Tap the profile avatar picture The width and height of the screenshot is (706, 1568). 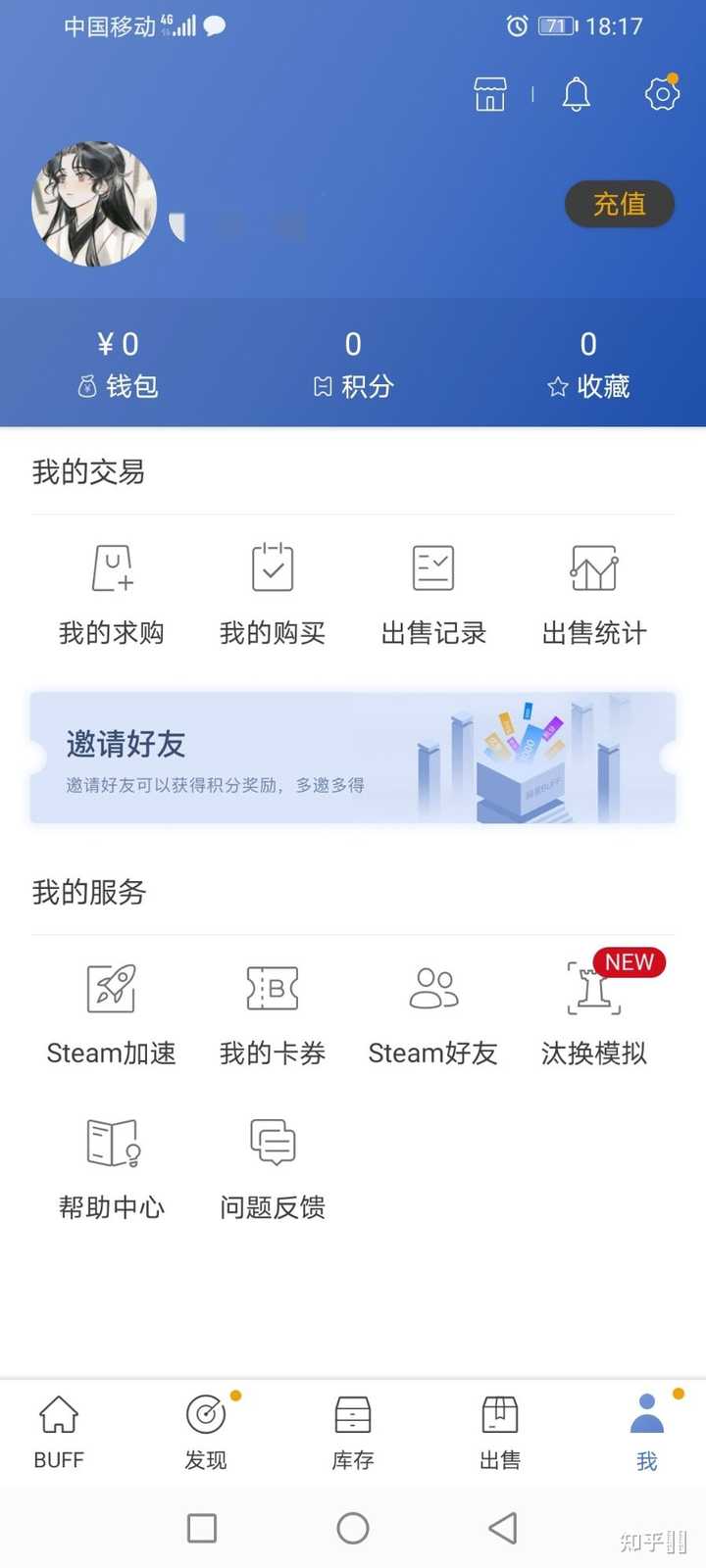tap(93, 204)
